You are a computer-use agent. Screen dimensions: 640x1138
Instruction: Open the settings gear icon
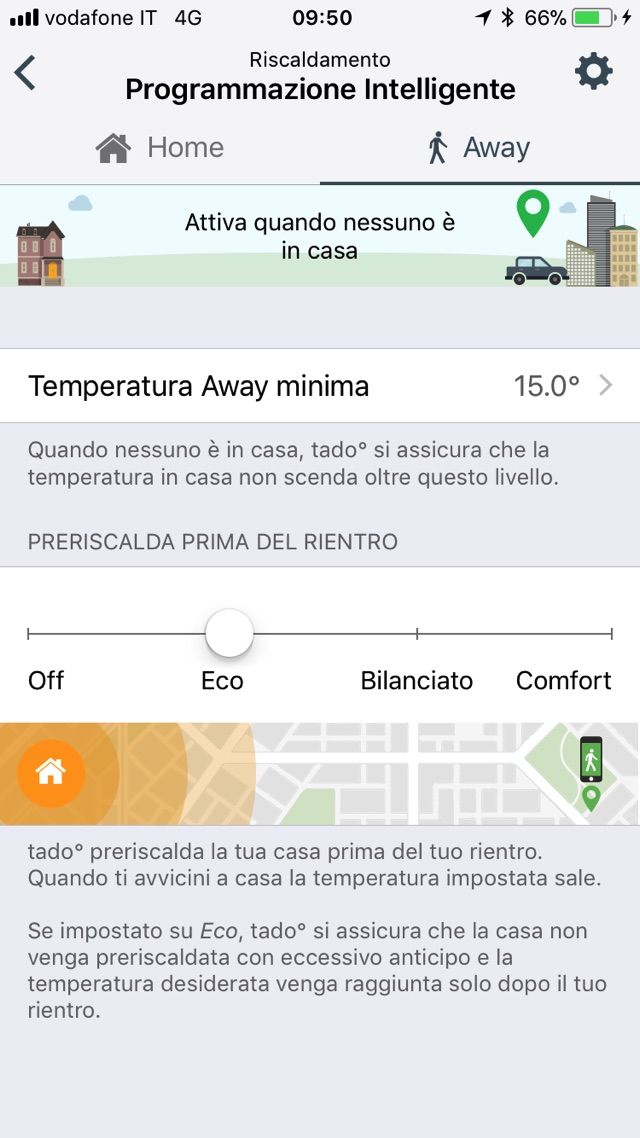[x=593, y=72]
